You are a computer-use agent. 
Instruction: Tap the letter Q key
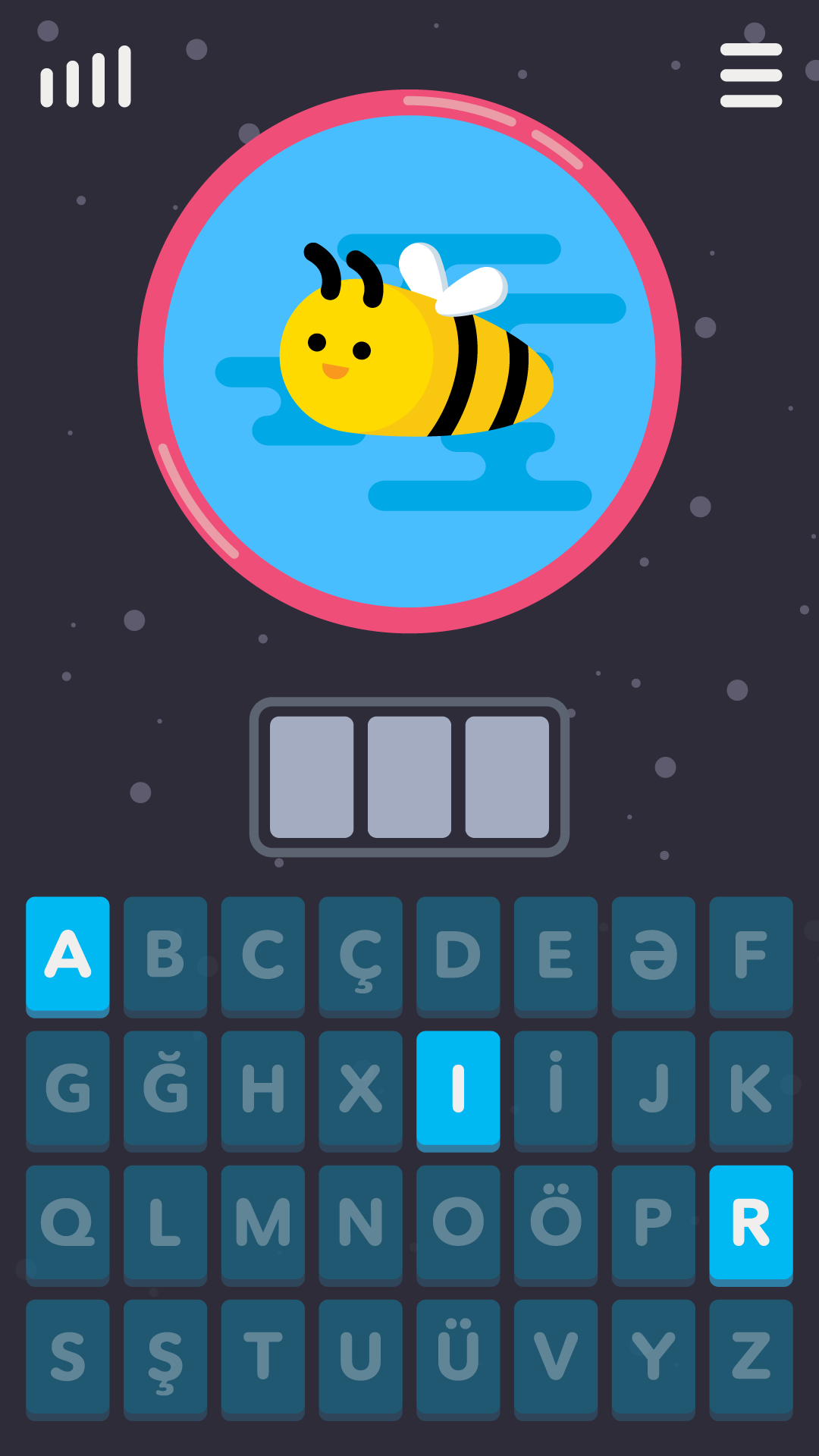(x=67, y=1223)
